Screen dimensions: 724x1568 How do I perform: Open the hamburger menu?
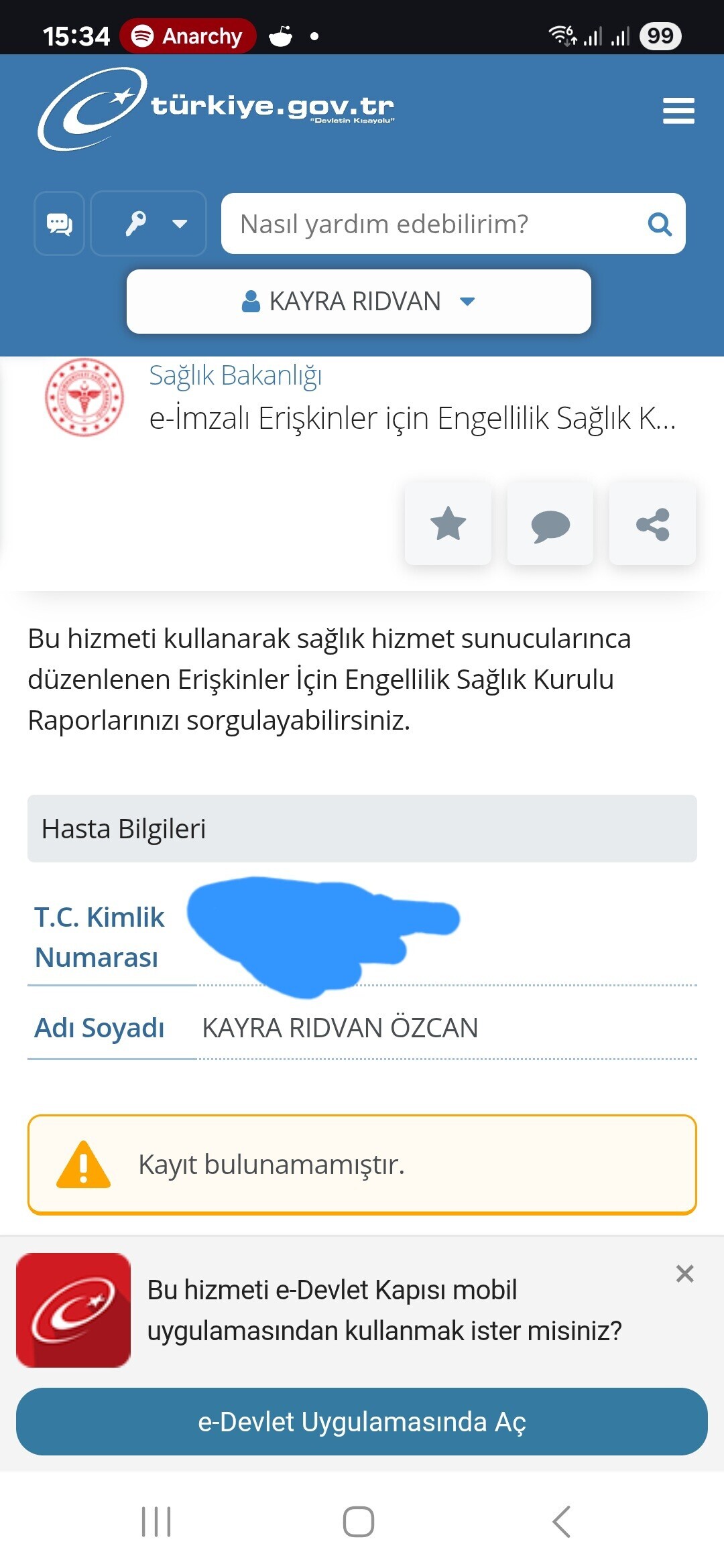pyautogui.click(x=678, y=111)
